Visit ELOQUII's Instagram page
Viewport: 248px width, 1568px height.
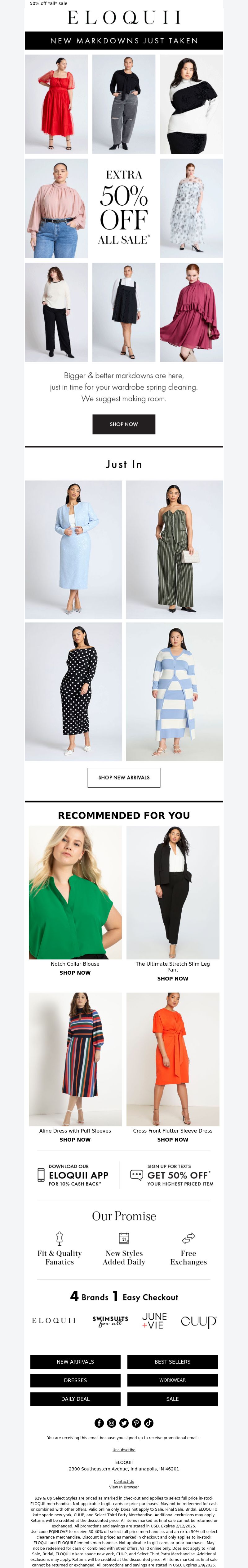coord(112,1422)
